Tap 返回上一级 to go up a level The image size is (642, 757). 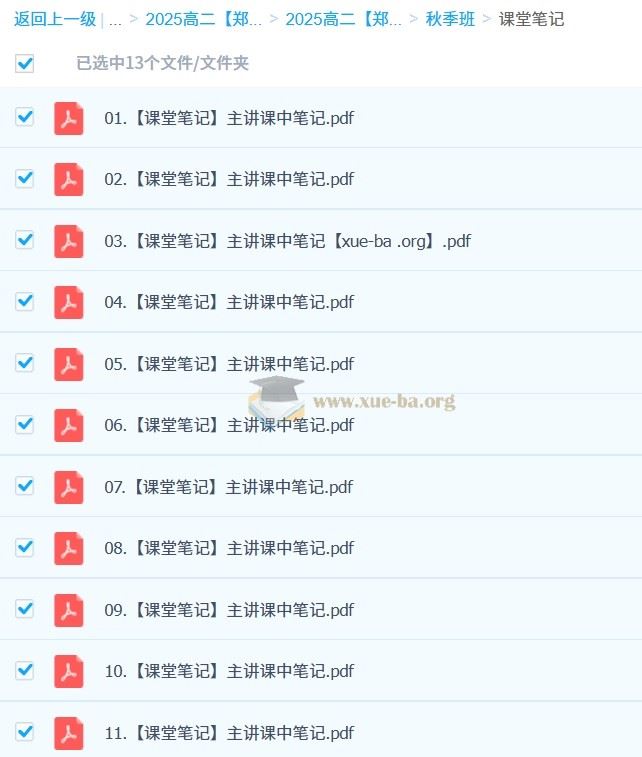point(54,19)
